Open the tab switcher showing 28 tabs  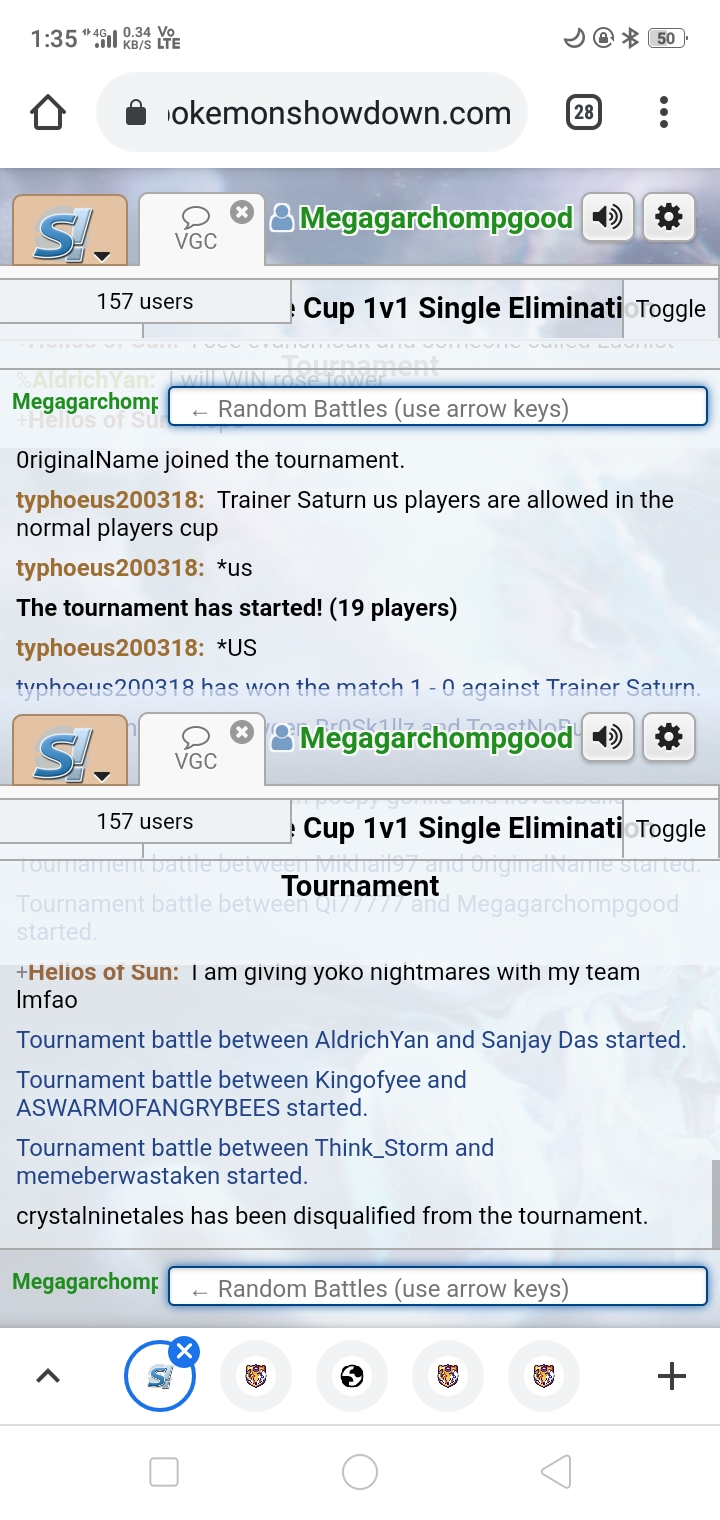click(584, 112)
